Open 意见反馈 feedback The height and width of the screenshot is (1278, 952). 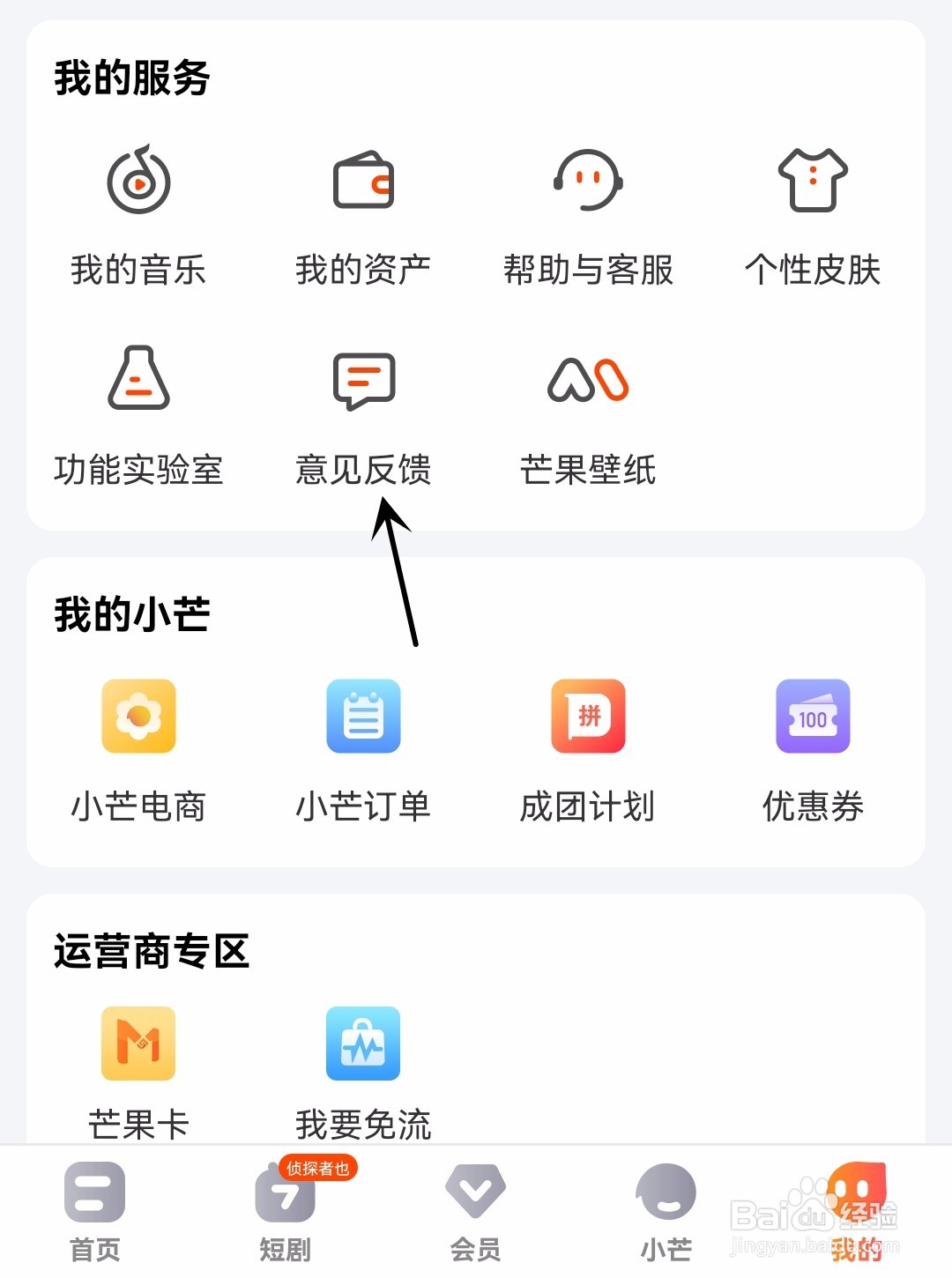click(363, 416)
